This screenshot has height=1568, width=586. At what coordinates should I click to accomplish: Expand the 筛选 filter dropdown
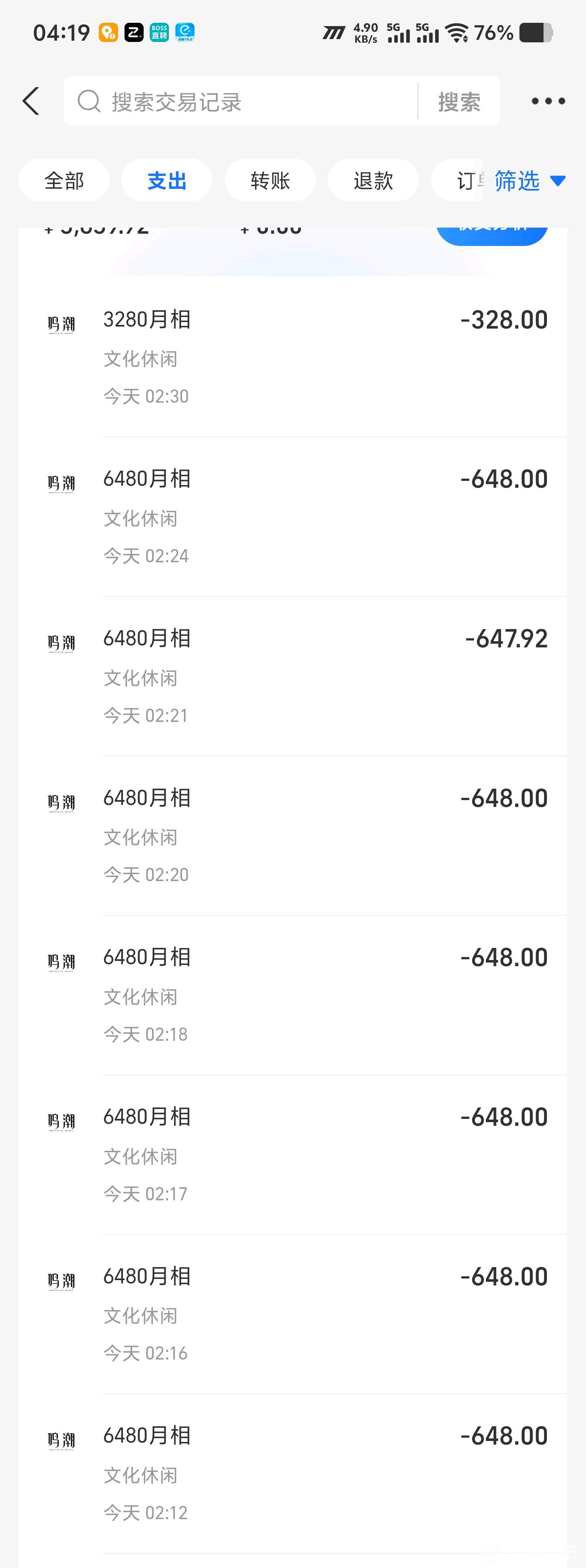529,181
